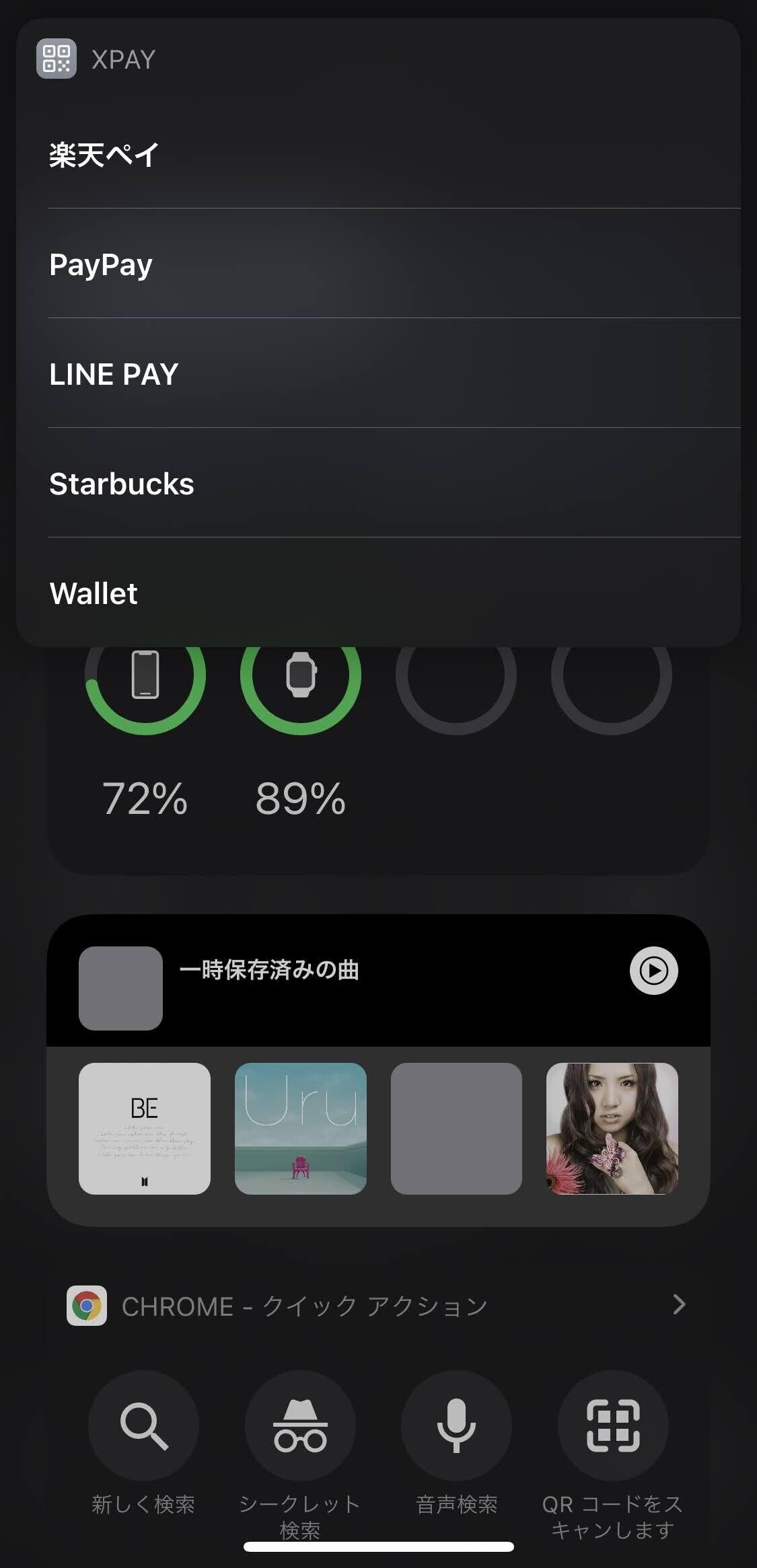Open Chrome's new search magnifier icon
Image resolution: width=757 pixels, height=1568 pixels.
click(x=144, y=1425)
